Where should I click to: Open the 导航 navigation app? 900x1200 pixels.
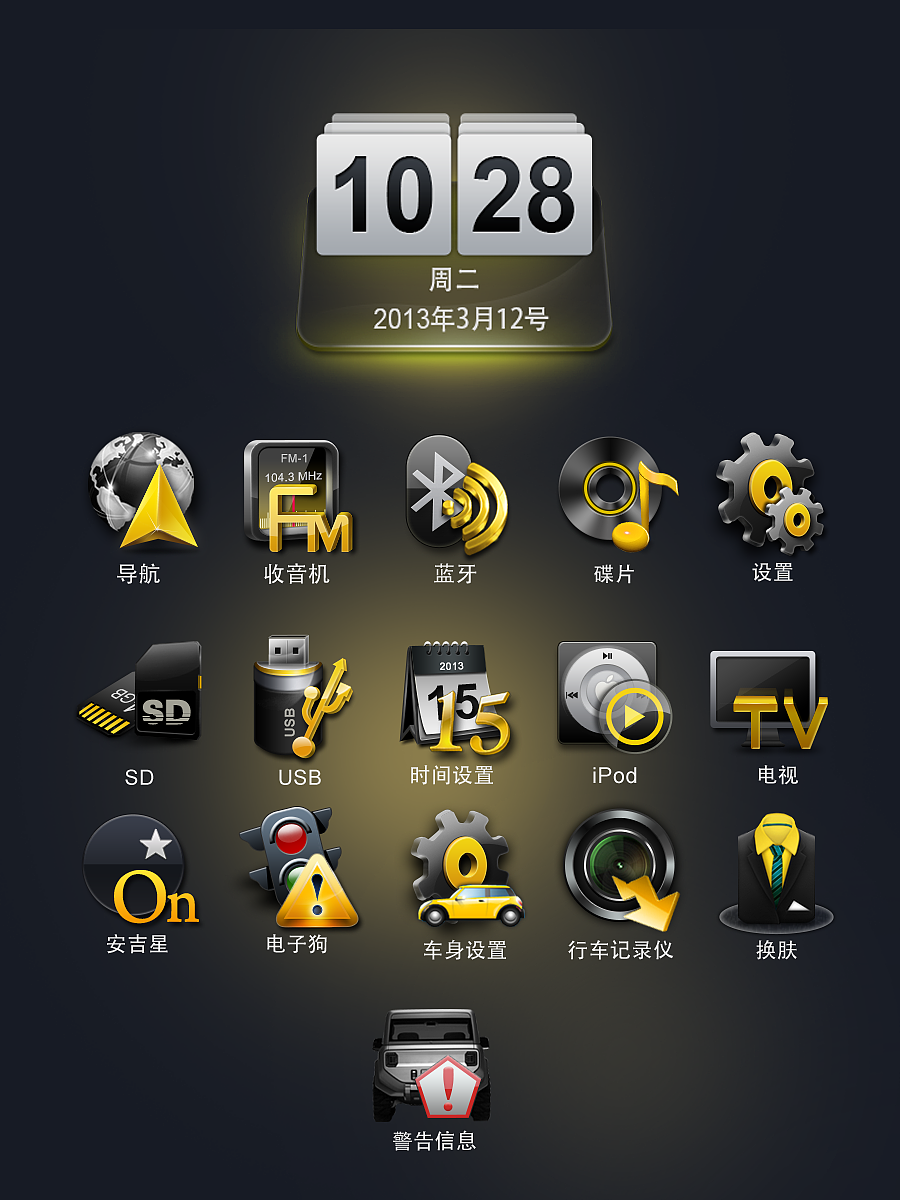point(140,490)
